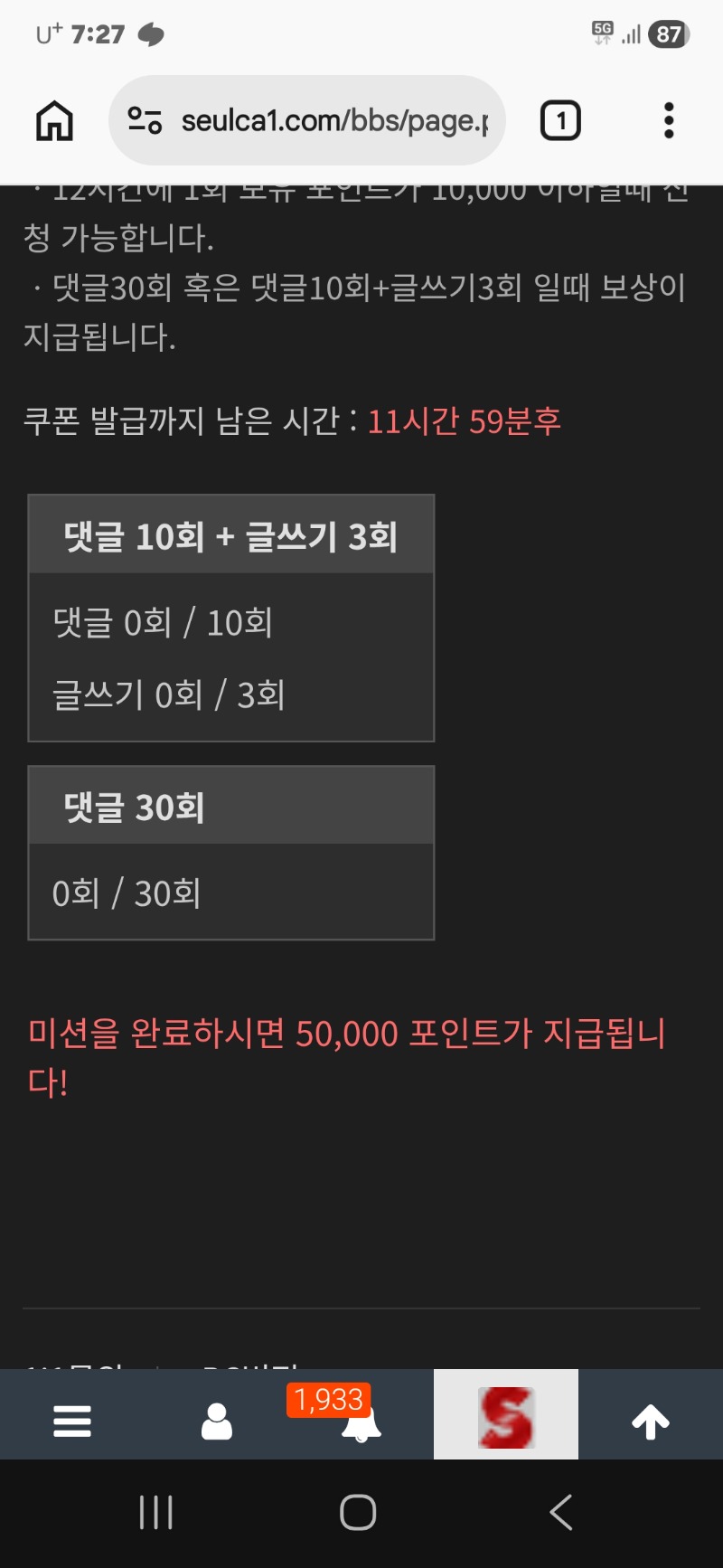Tap the red S logo button
Viewport: 723px width, 1568px height.
pyautogui.click(x=506, y=1416)
